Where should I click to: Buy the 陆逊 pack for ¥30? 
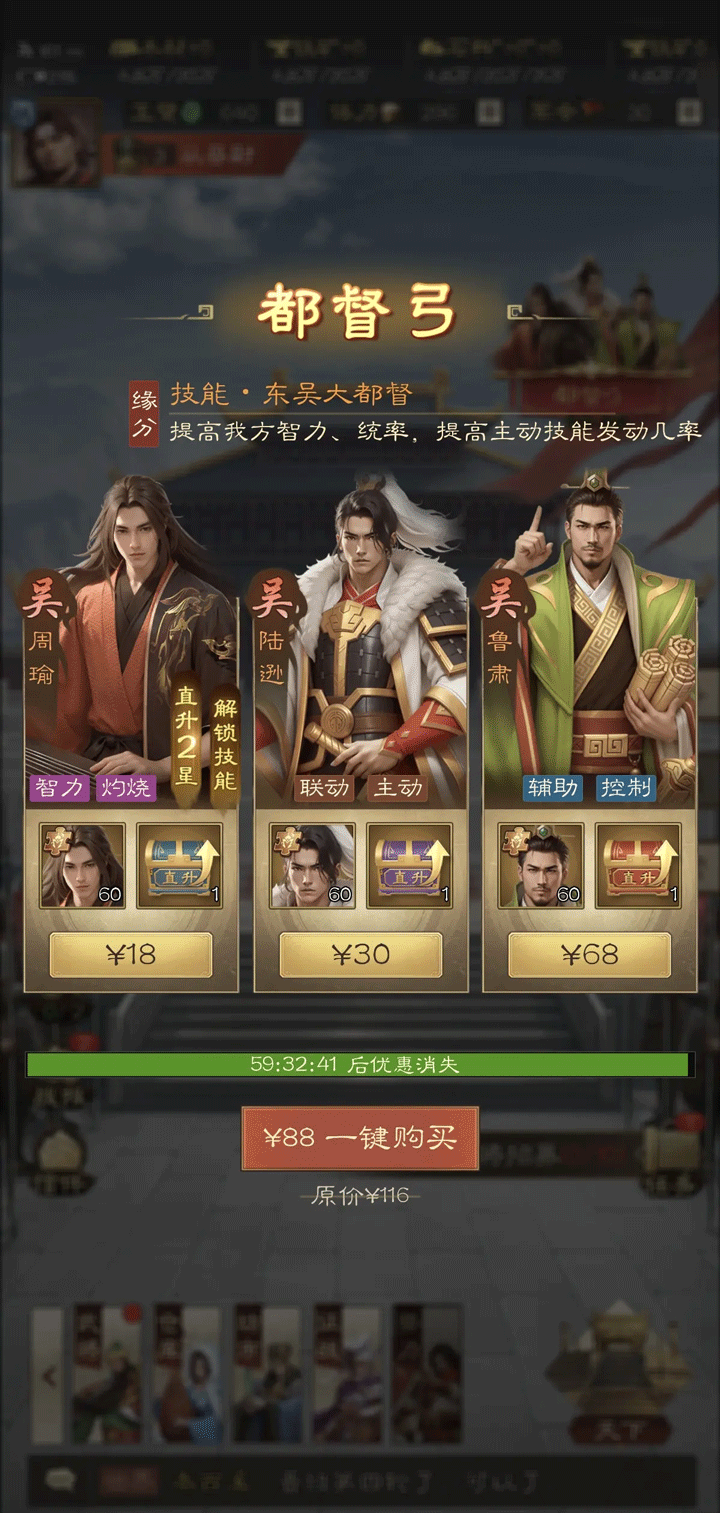click(x=360, y=955)
